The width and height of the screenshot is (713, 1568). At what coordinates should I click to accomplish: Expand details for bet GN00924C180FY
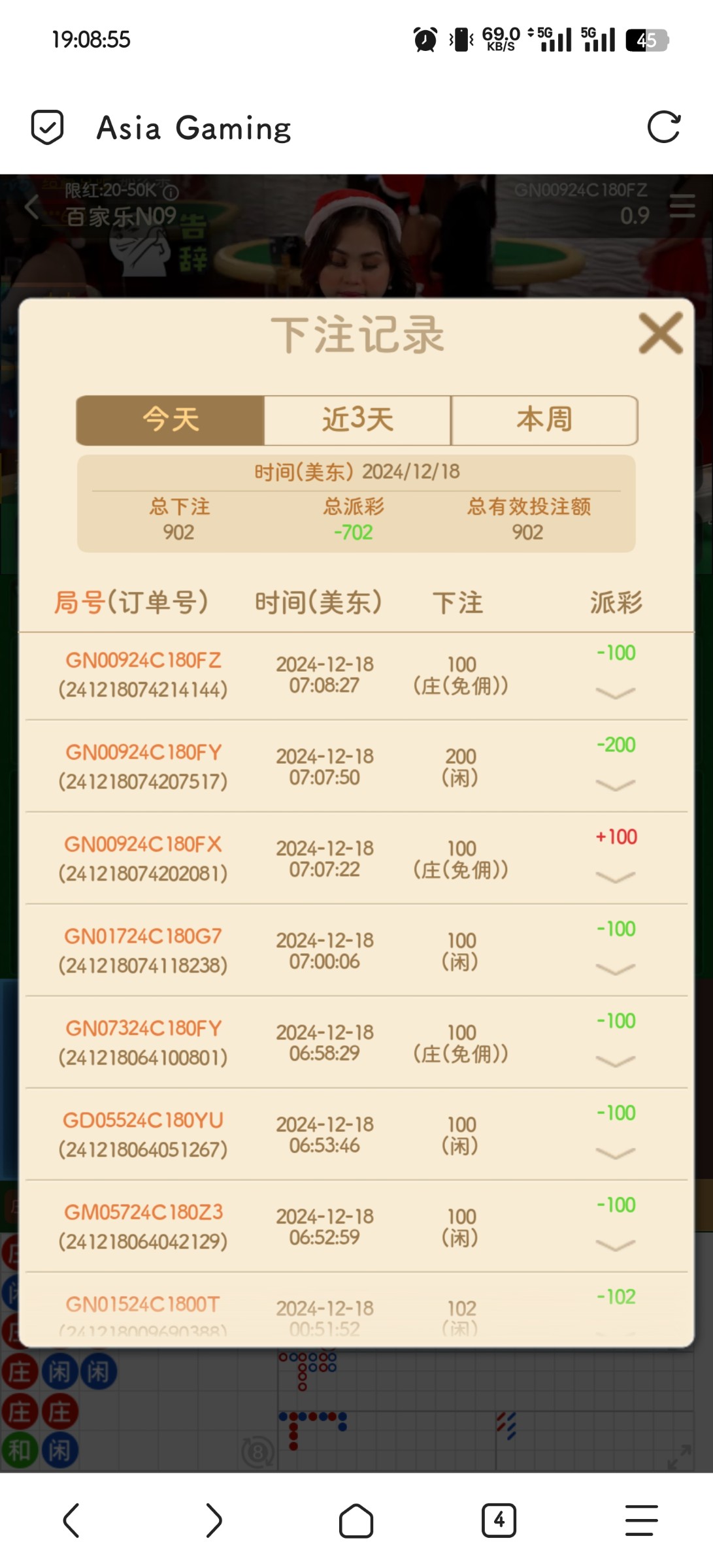(x=615, y=785)
